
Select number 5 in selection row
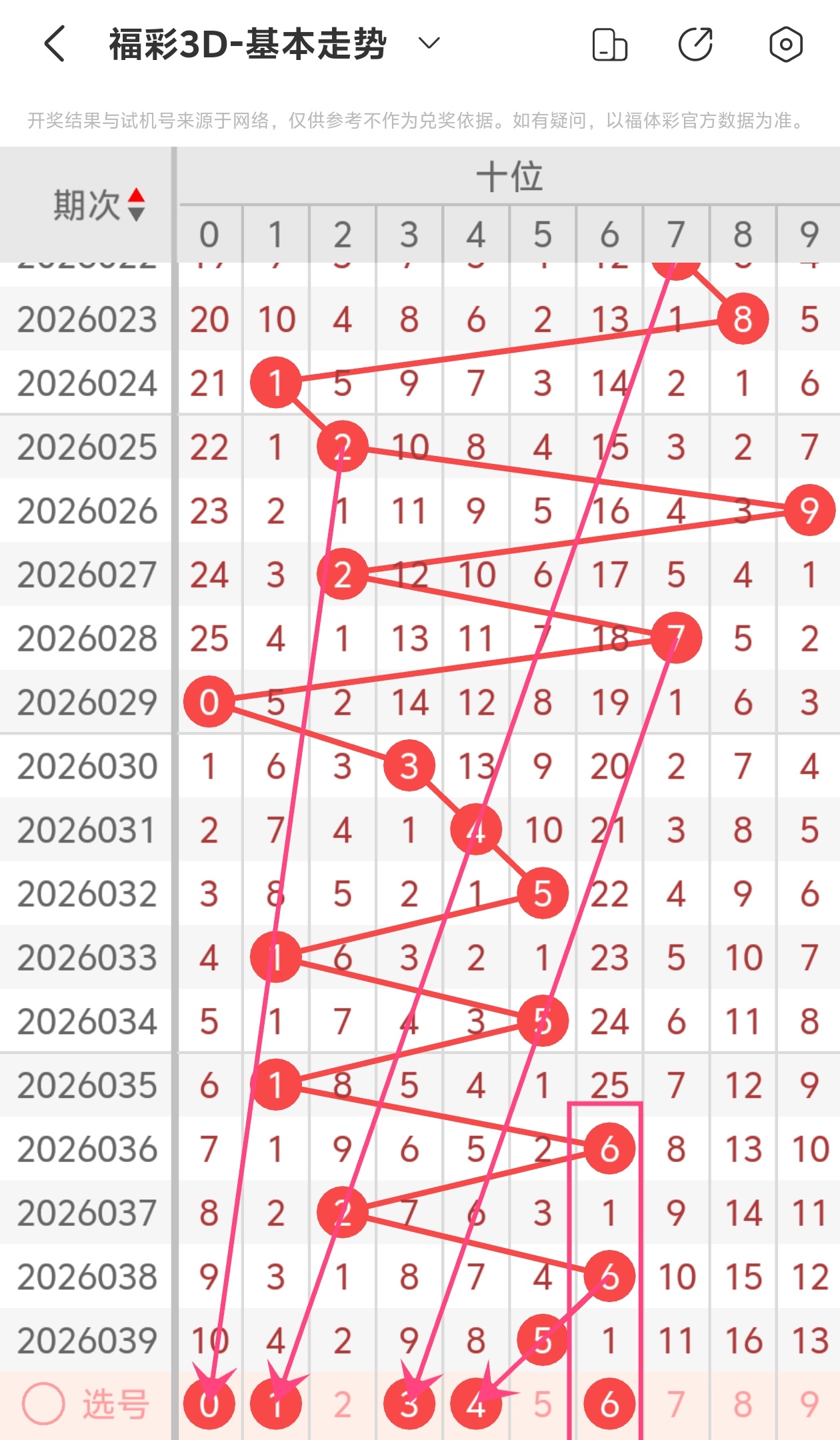pyautogui.click(x=543, y=1404)
